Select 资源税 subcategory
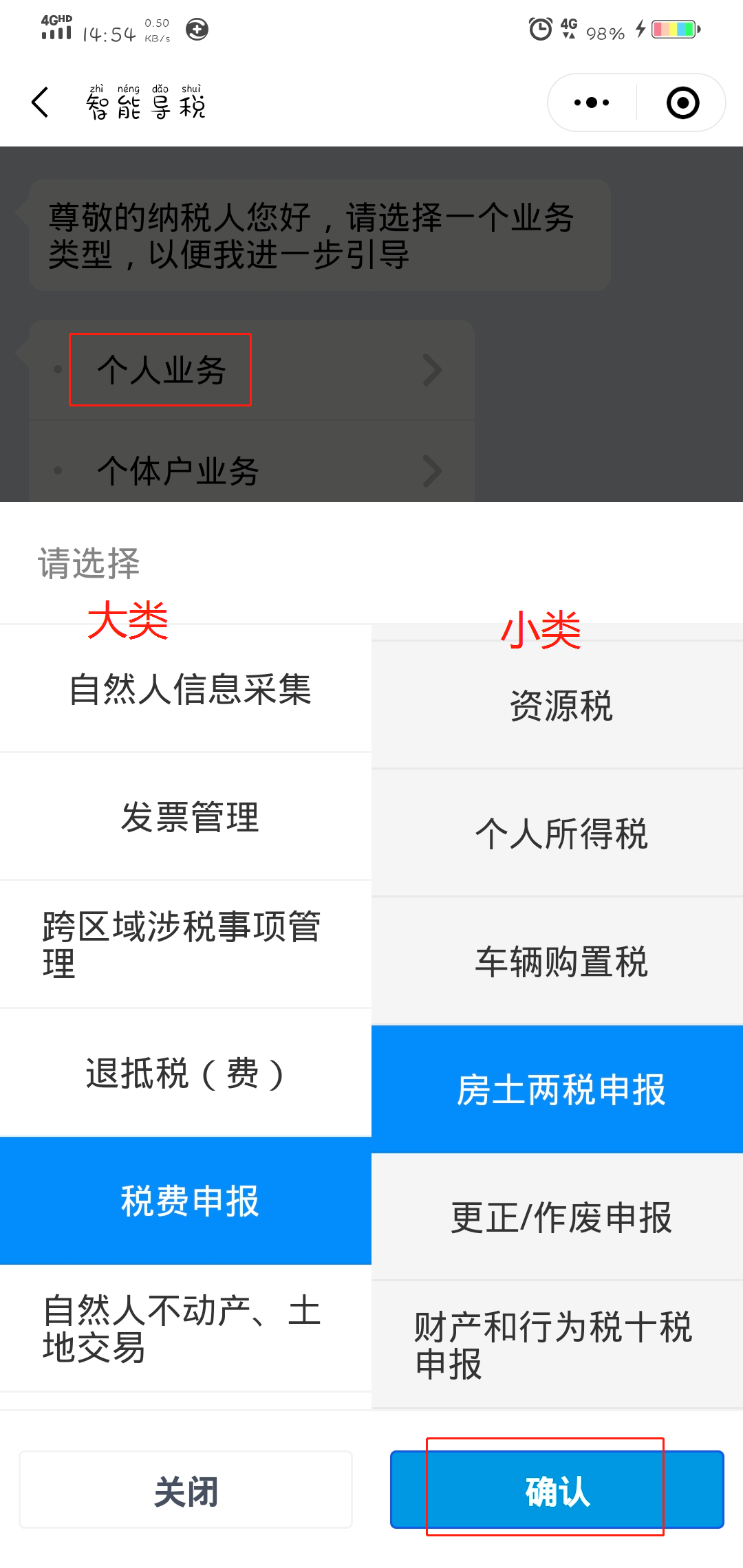 pyautogui.click(x=557, y=706)
